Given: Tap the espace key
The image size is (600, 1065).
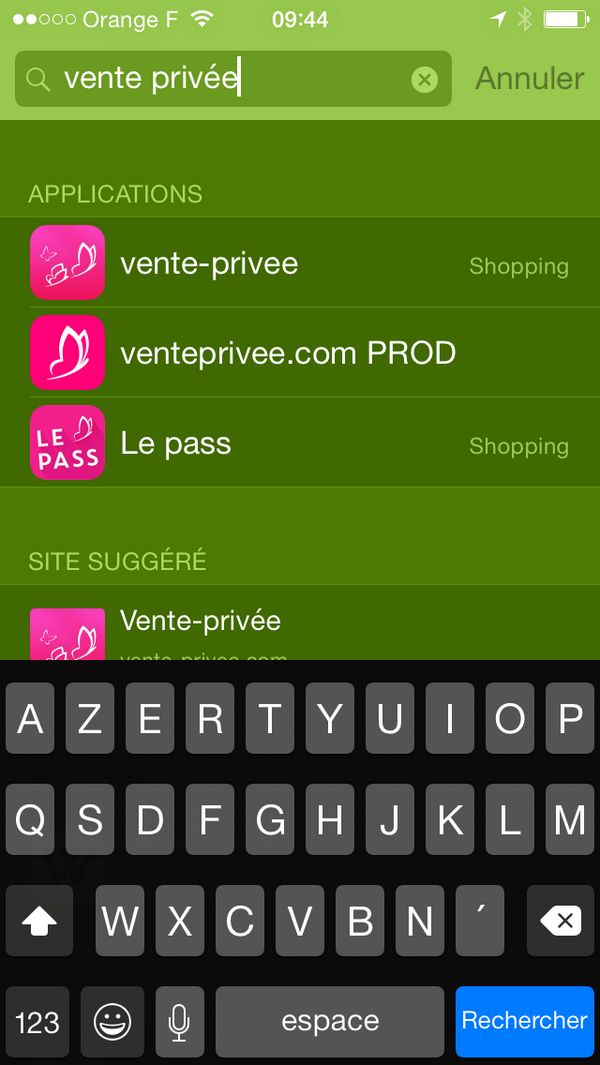Looking at the screenshot, I should [330, 1022].
